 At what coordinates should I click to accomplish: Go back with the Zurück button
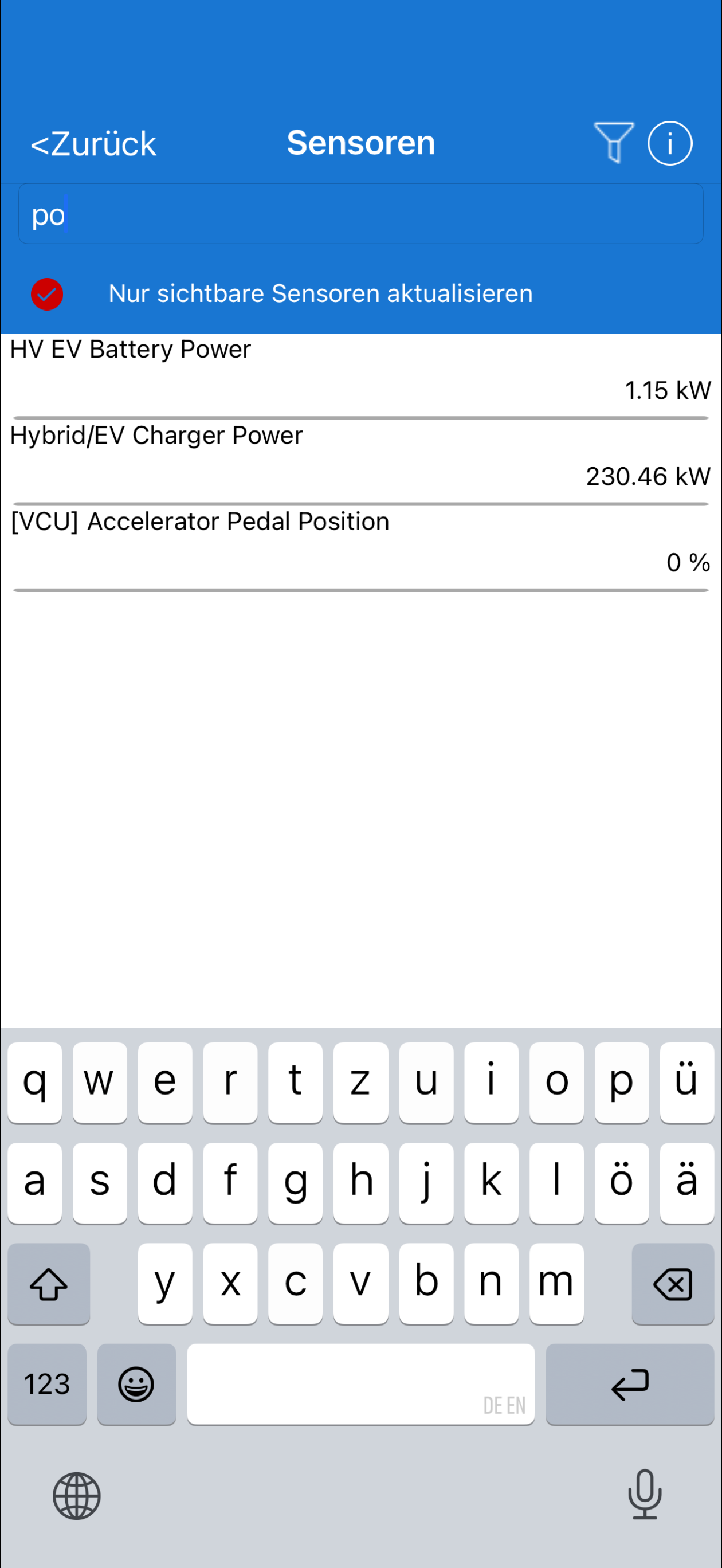[94, 144]
